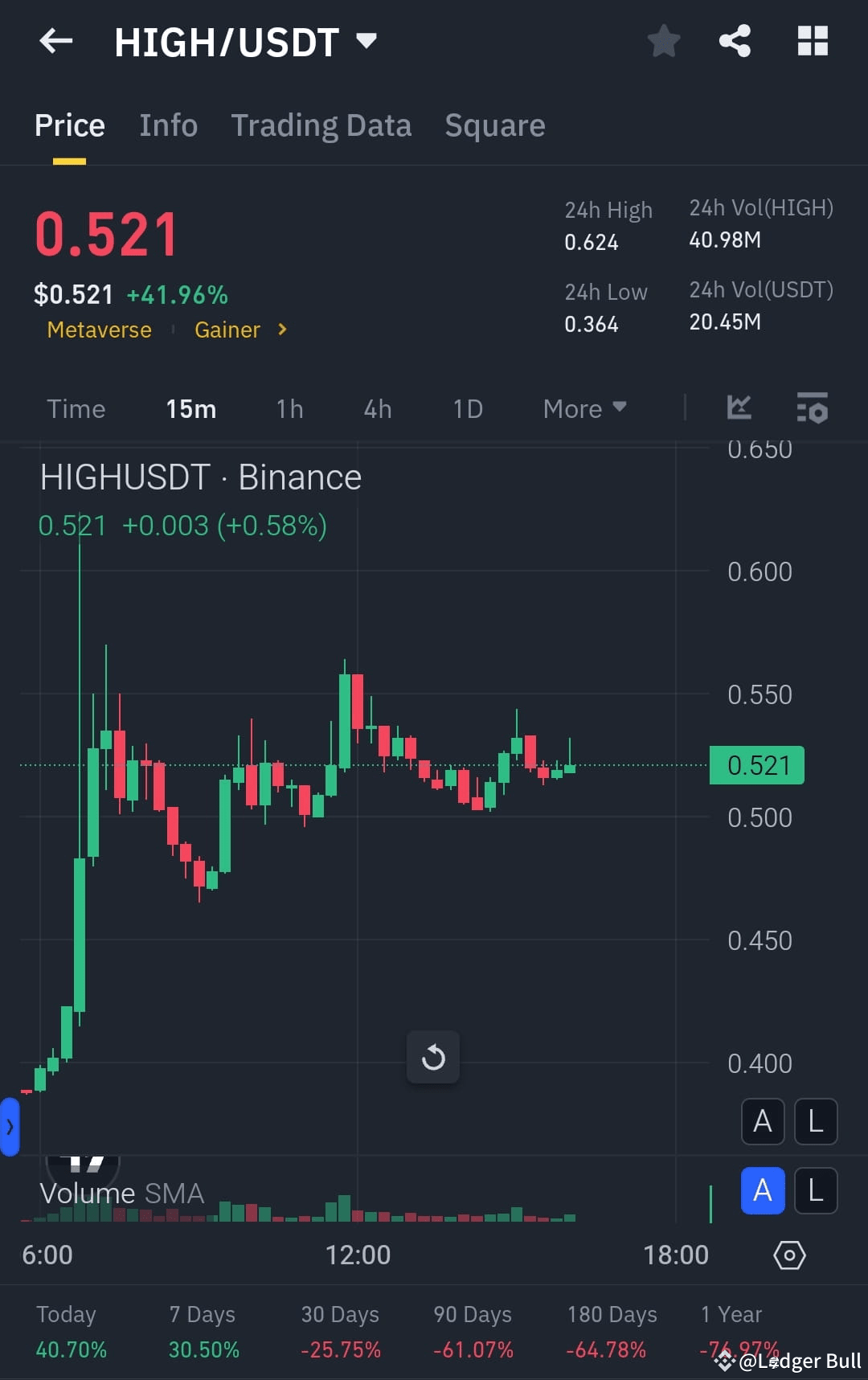Open the Square tab
The image size is (868, 1380).
click(x=494, y=125)
